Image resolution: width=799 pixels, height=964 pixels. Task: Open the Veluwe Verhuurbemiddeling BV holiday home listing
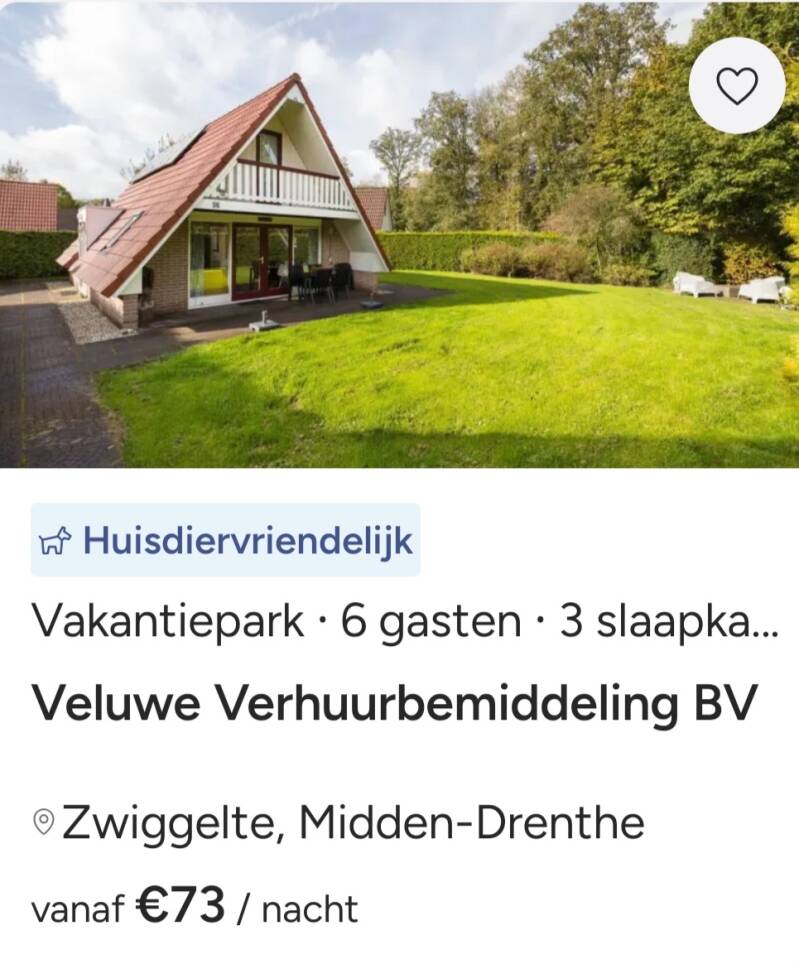point(393,703)
